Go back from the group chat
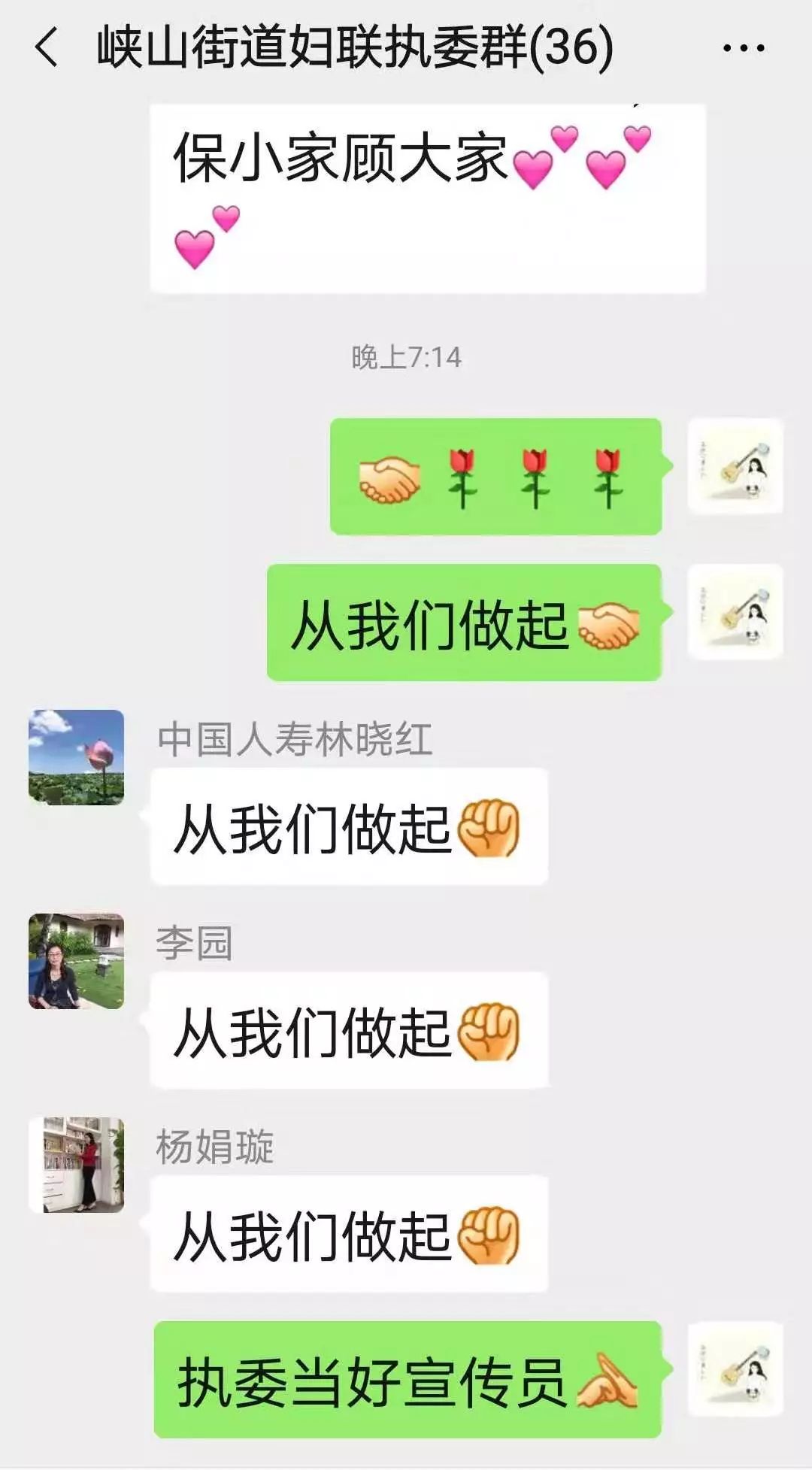The height and width of the screenshot is (1470, 812). click(x=47, y=47)
